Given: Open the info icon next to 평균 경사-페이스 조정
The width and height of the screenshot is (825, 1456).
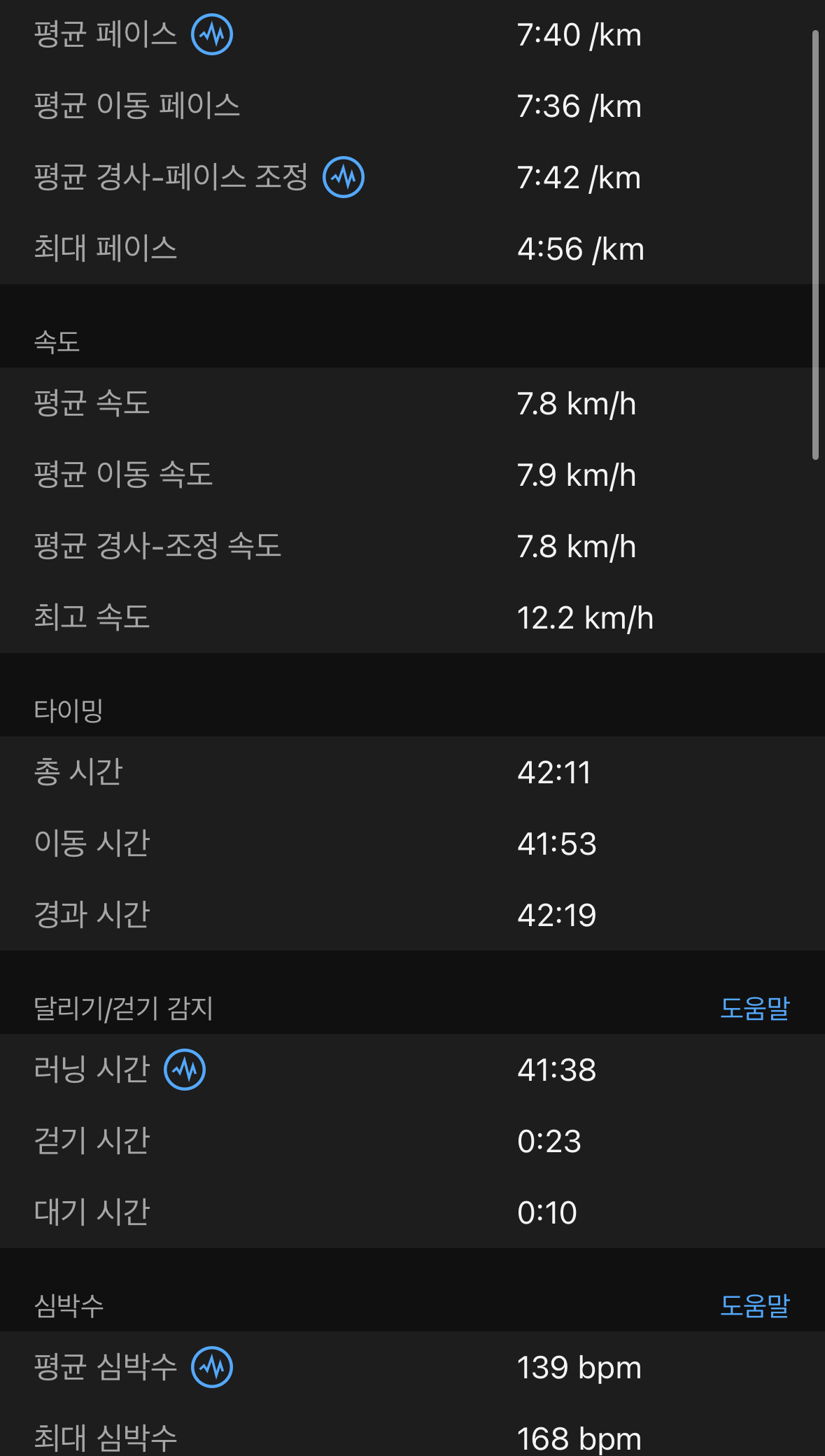Looking at the screenshot, I should click(x=343, y=177).
